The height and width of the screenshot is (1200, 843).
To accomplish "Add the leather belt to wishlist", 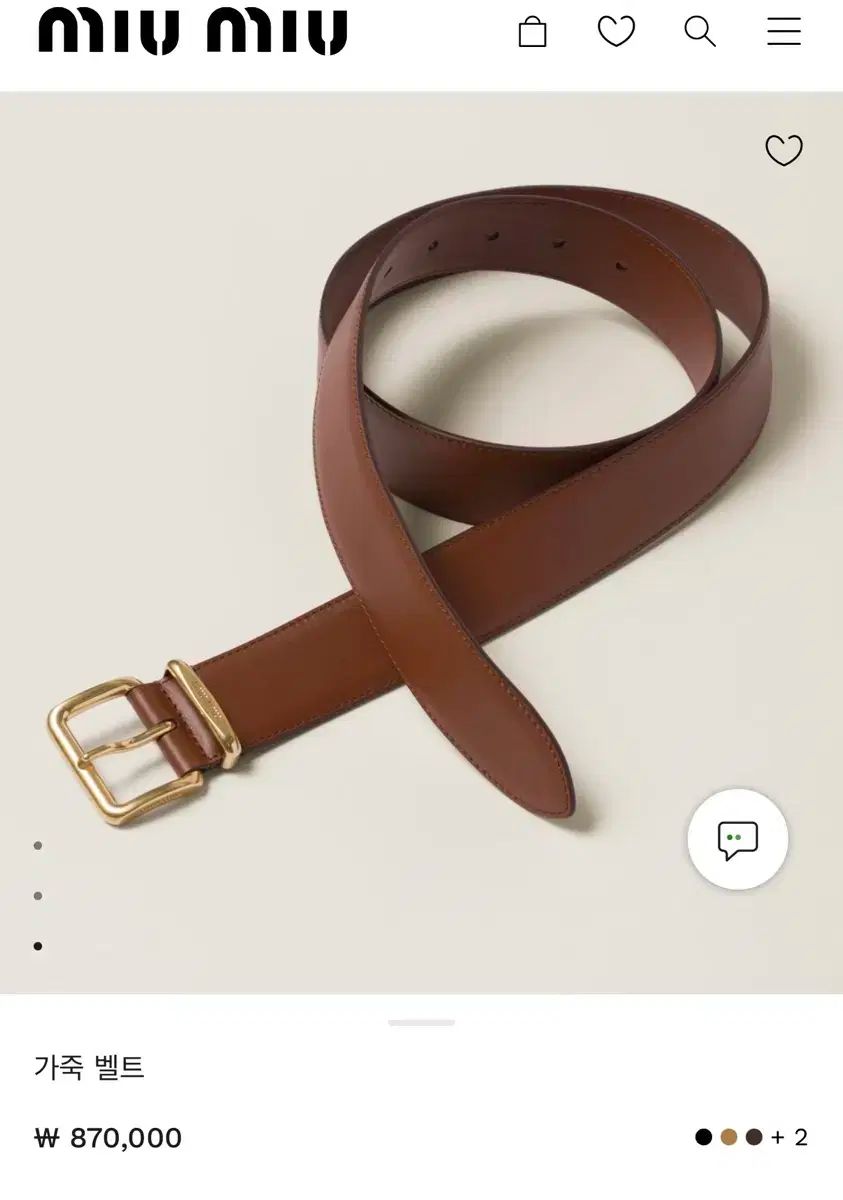I will (x=784, y=150).
